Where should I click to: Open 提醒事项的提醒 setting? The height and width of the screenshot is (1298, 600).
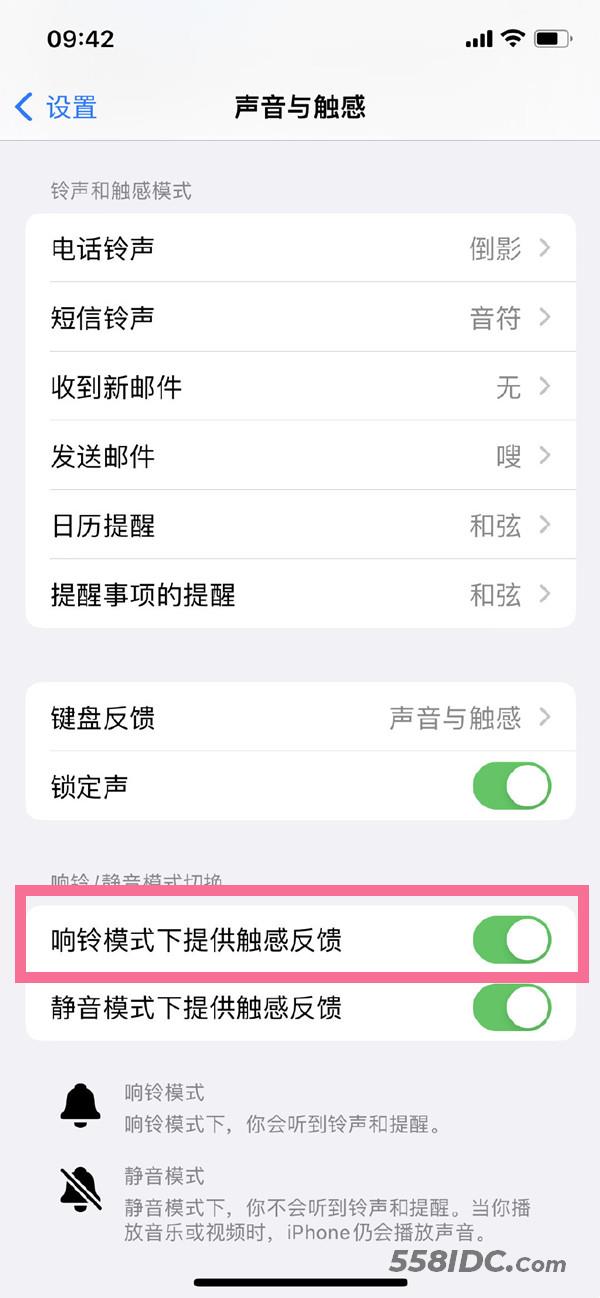point(300,594)
